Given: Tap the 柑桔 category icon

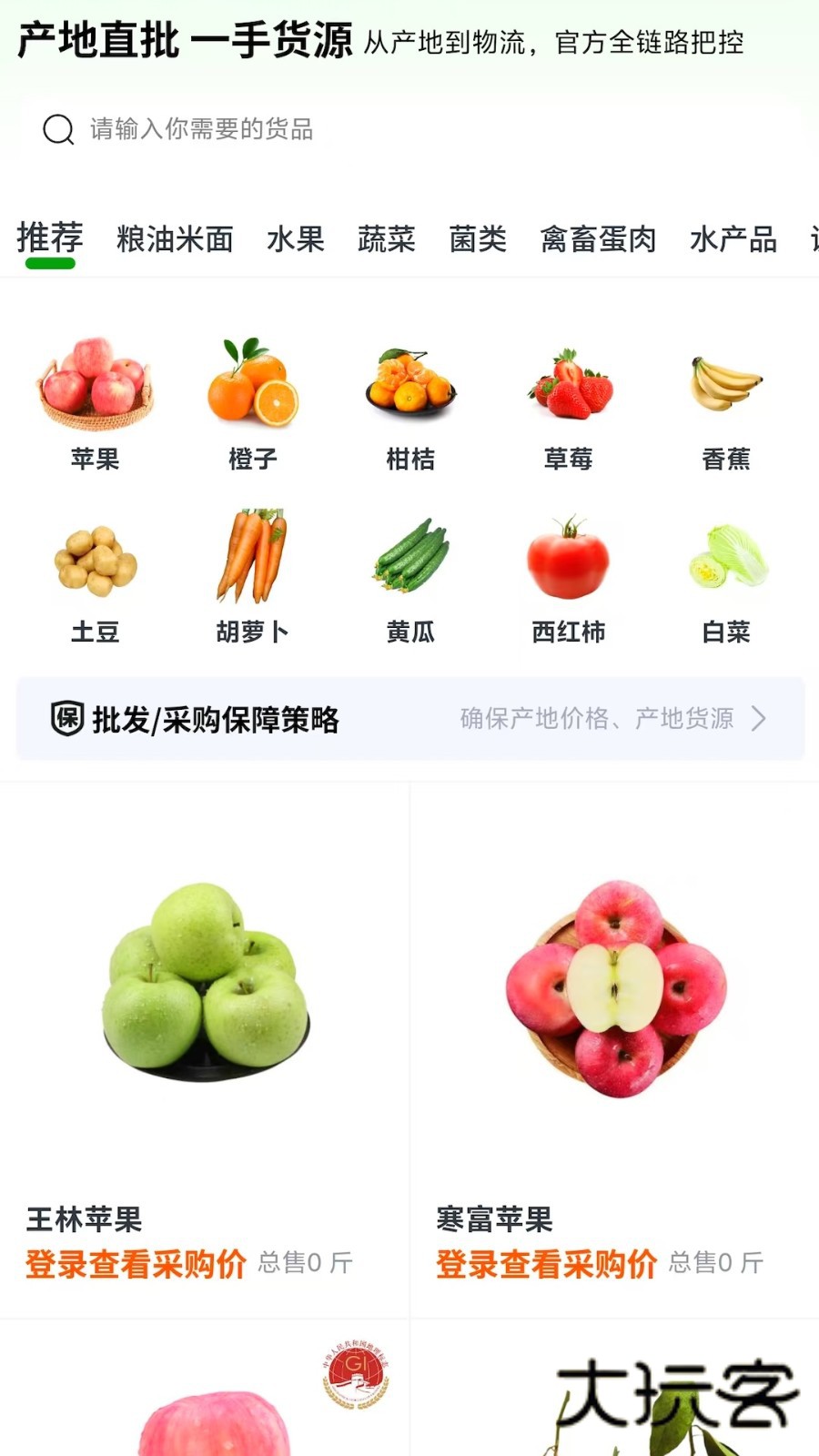Looking at the screenshot, I should pyautogui.click(x=410, y=387).
